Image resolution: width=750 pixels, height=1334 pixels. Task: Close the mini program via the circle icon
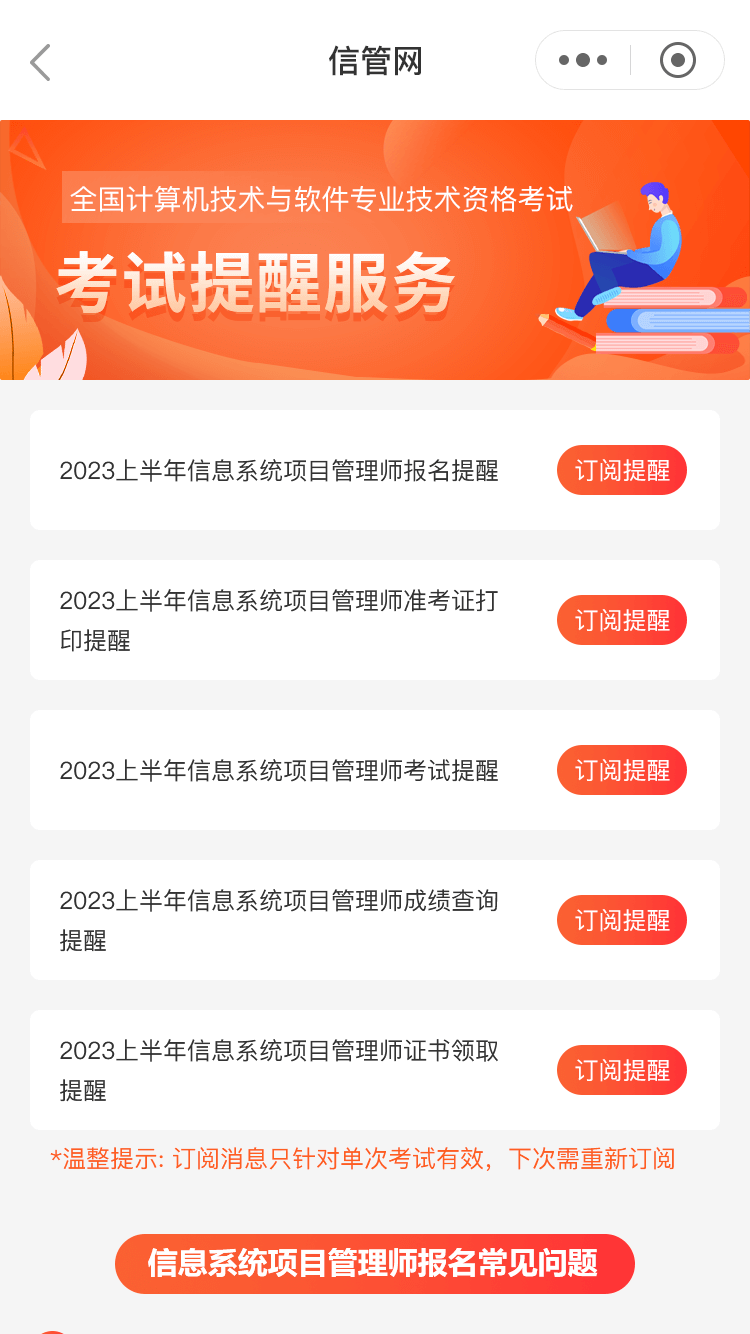[x=677, y=60]
